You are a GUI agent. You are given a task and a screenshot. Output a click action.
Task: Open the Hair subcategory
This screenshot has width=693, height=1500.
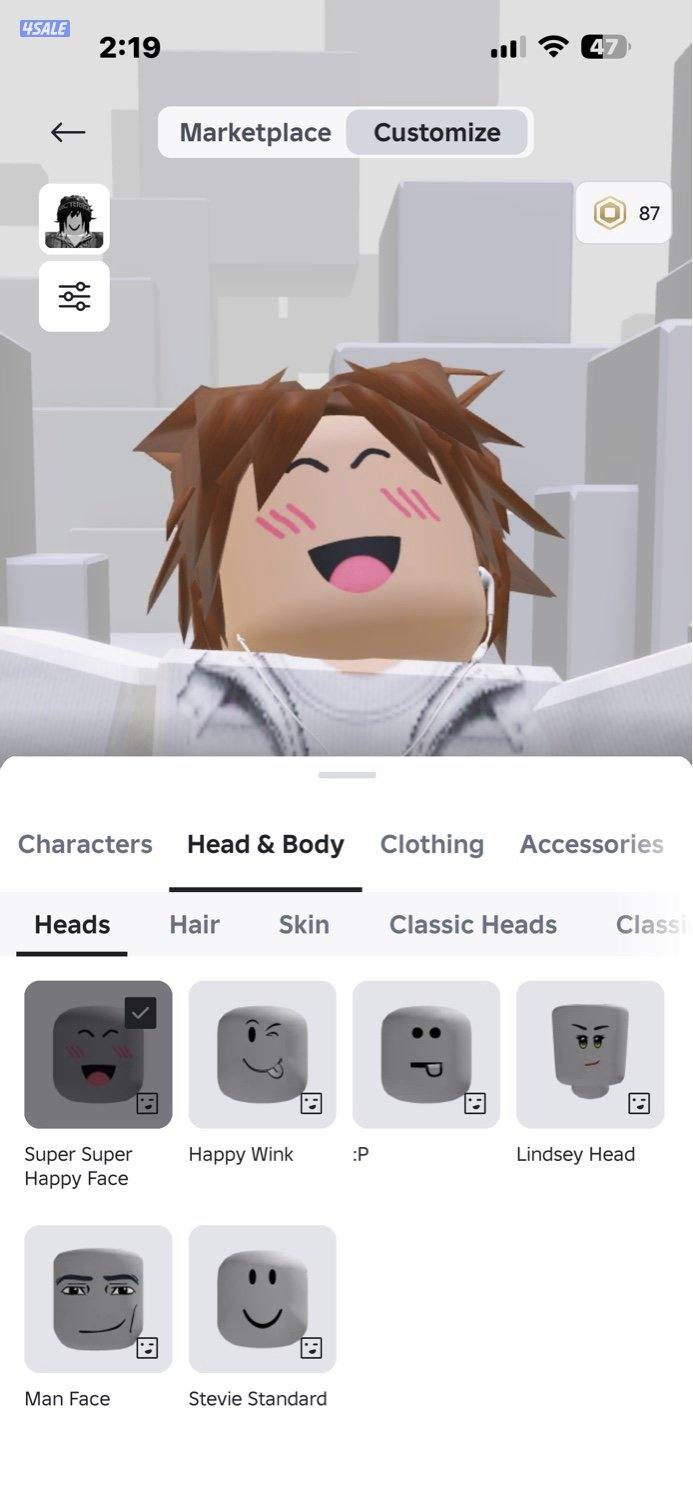click(x=194, y=924)
